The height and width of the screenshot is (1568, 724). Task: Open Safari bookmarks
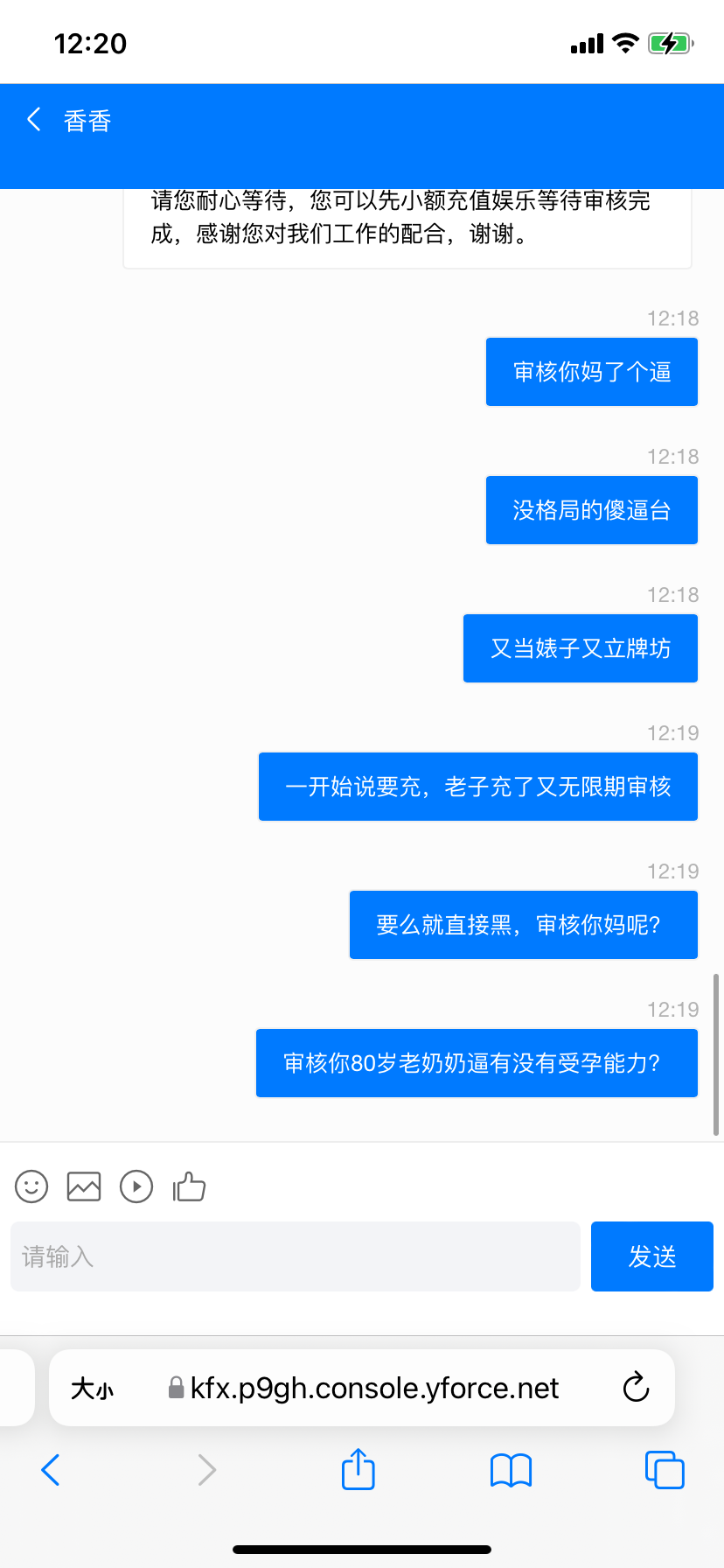point(512,1470)
